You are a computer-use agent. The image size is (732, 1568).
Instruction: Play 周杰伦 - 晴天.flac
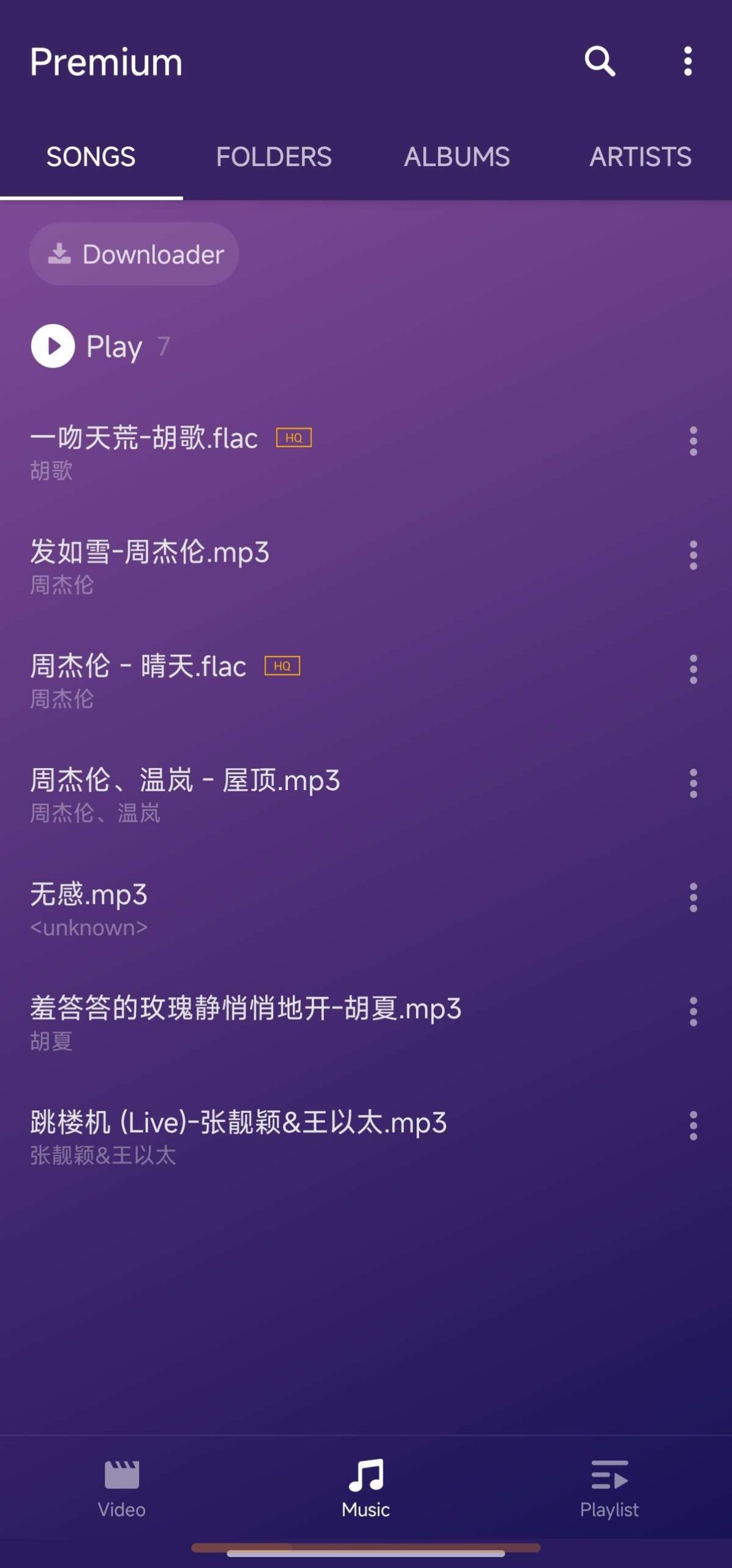pyautogui.click(x=343, y=680)
